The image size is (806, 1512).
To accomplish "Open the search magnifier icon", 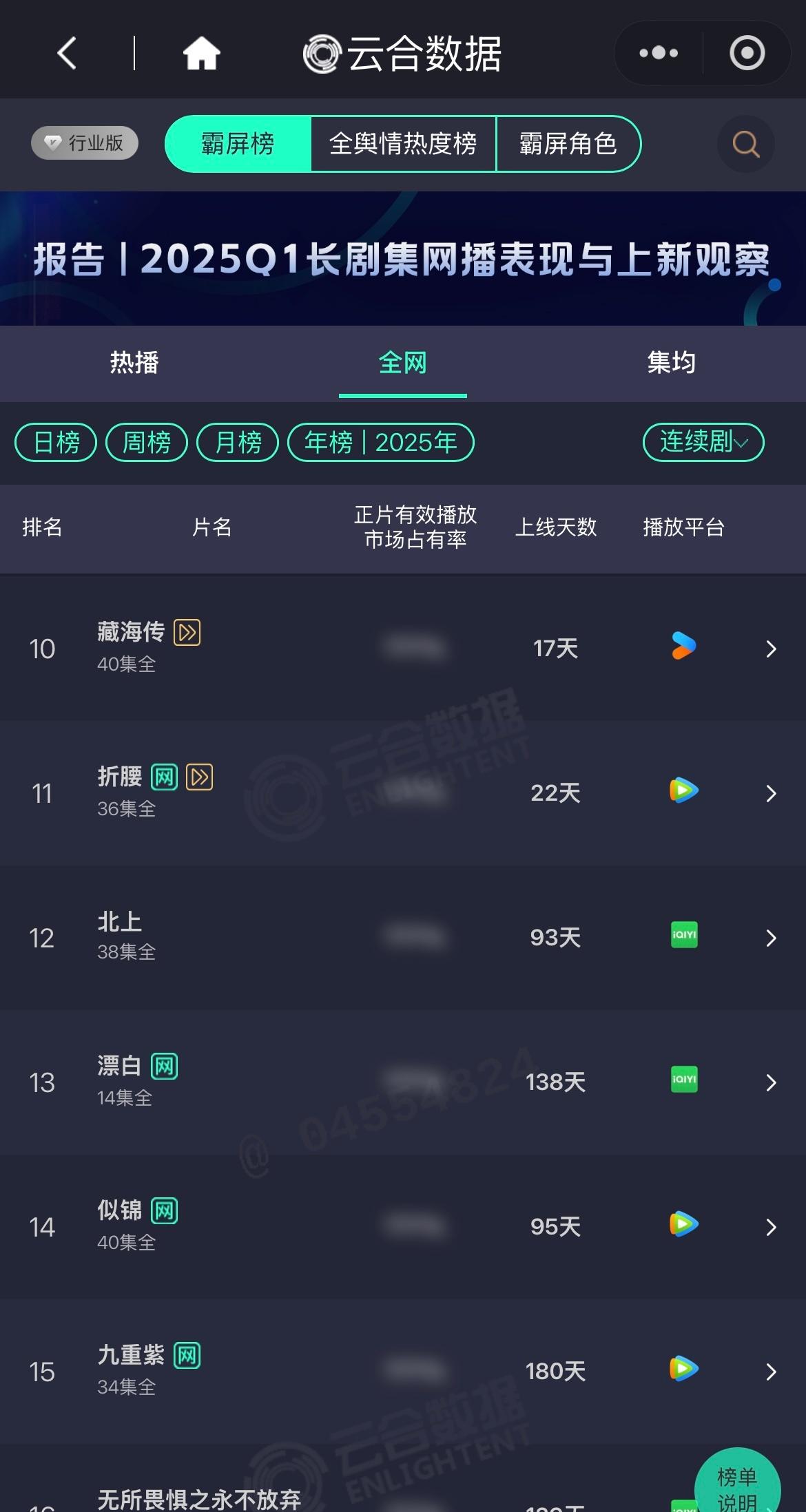I will coord(745,144).
